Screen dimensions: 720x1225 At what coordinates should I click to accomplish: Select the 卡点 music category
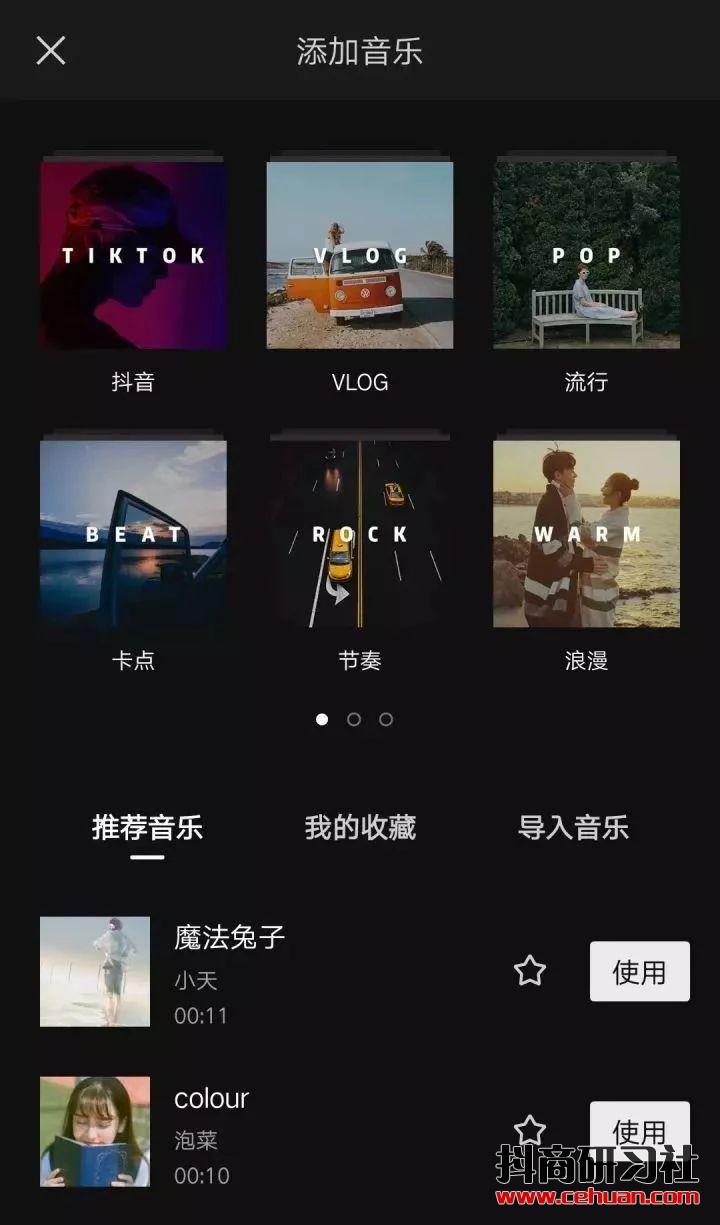pos(133,534)
